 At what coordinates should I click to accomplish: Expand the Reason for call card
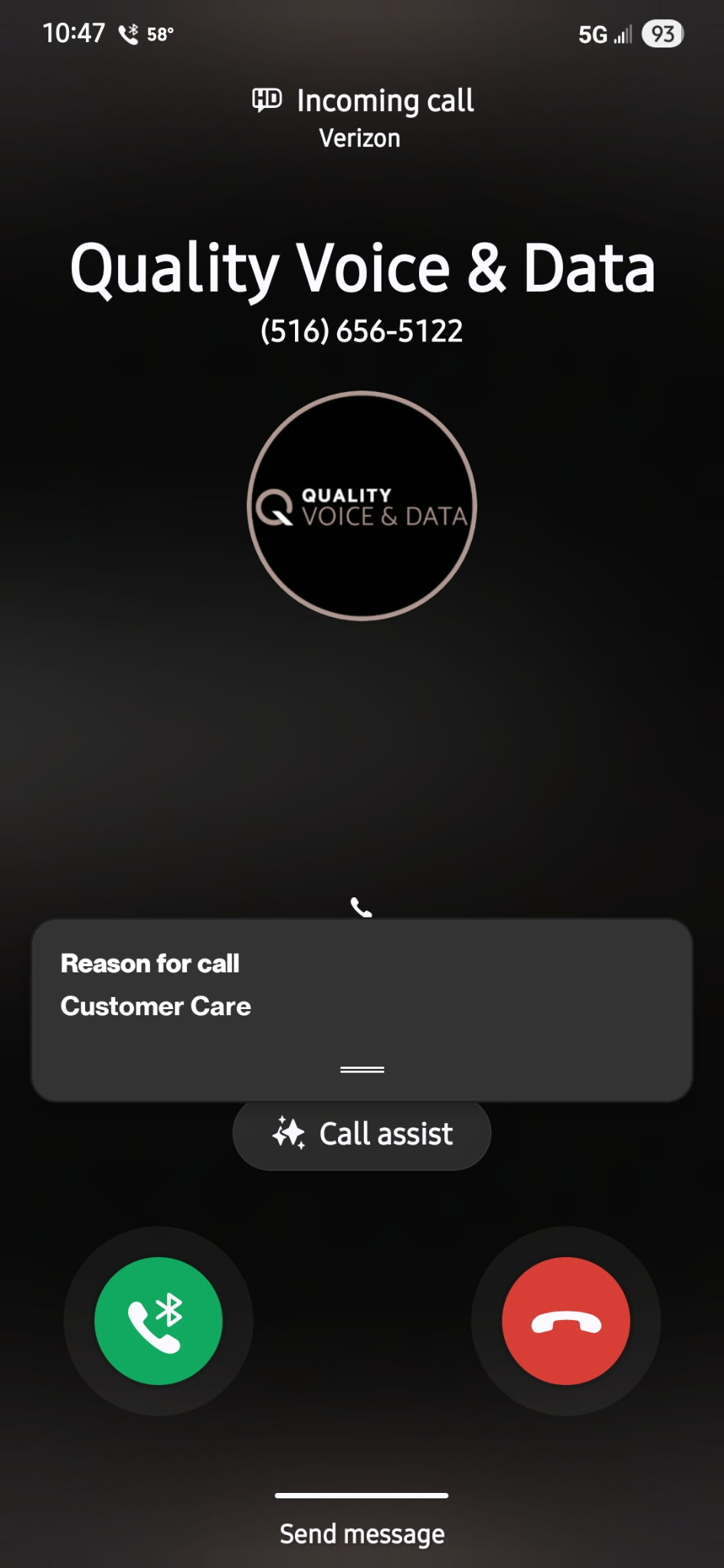pyautogui.click(x=362, y=1069)
